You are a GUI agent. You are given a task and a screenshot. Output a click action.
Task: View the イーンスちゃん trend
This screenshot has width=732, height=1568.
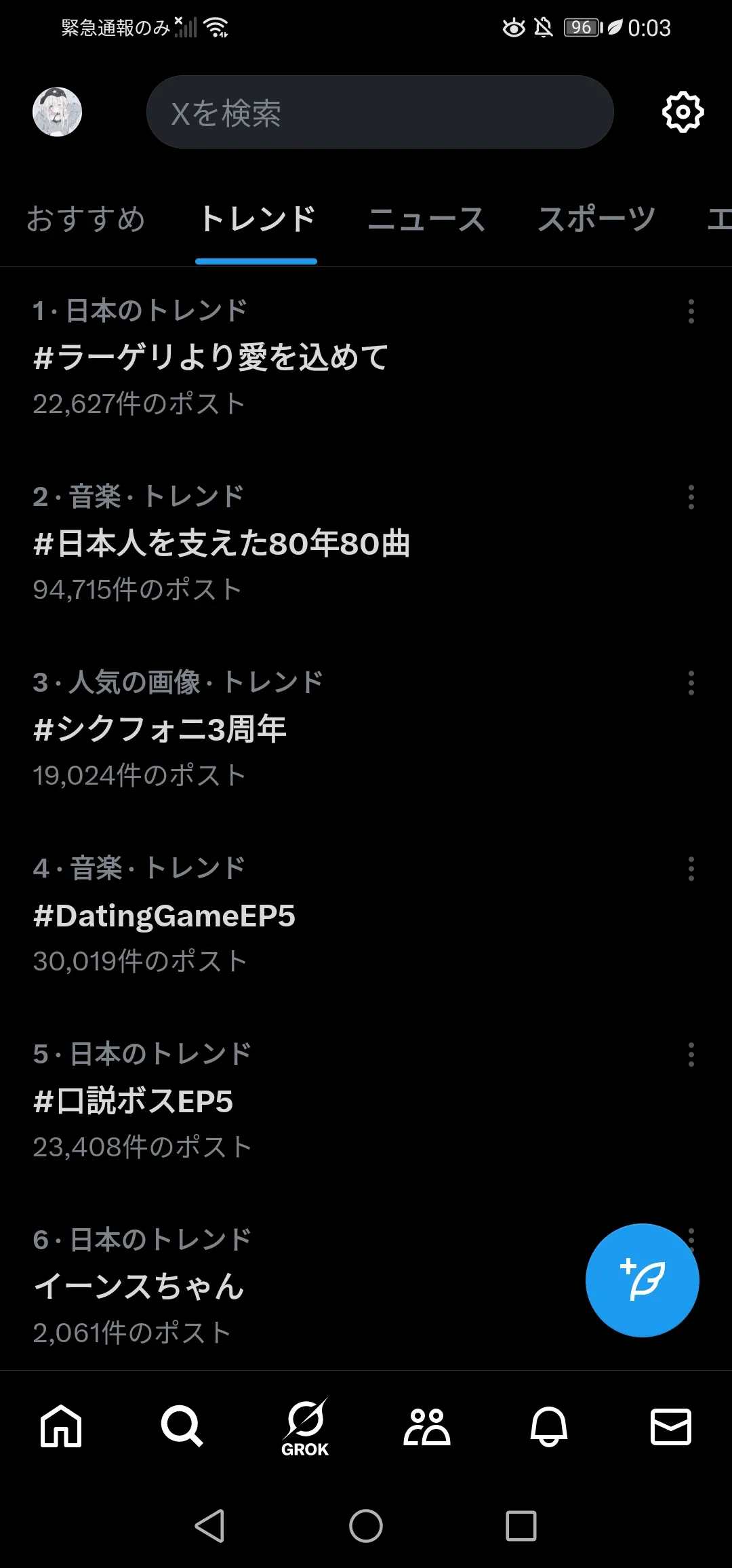click(139, 1287)
